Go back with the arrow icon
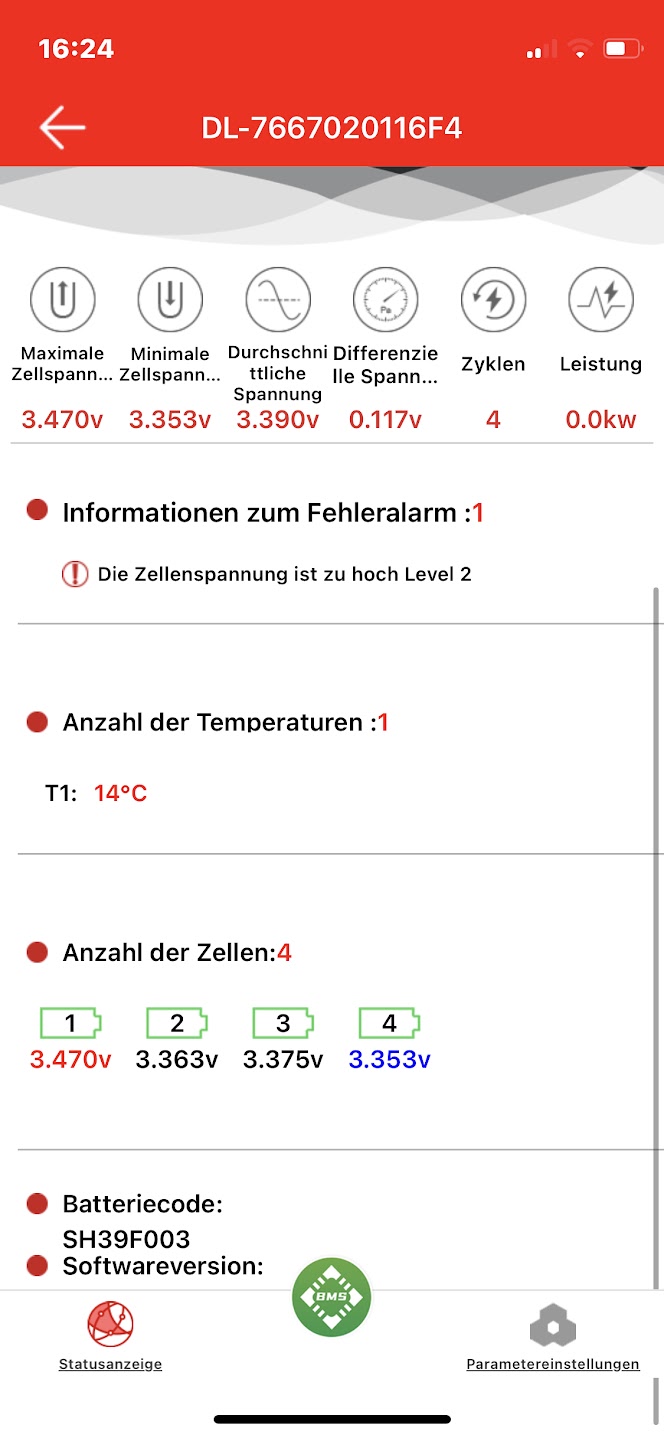 coord(62,128)
